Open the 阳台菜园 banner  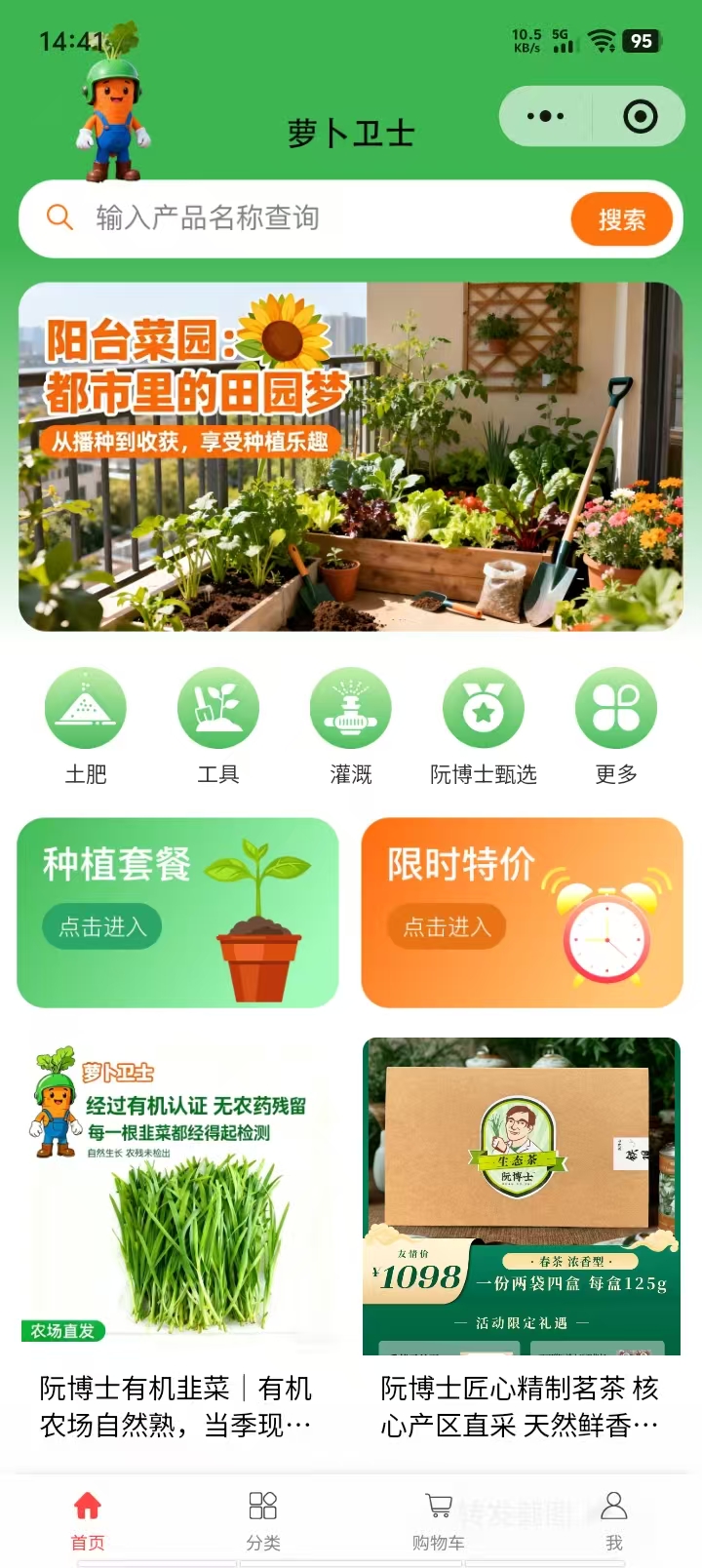[x=351, y=456]
